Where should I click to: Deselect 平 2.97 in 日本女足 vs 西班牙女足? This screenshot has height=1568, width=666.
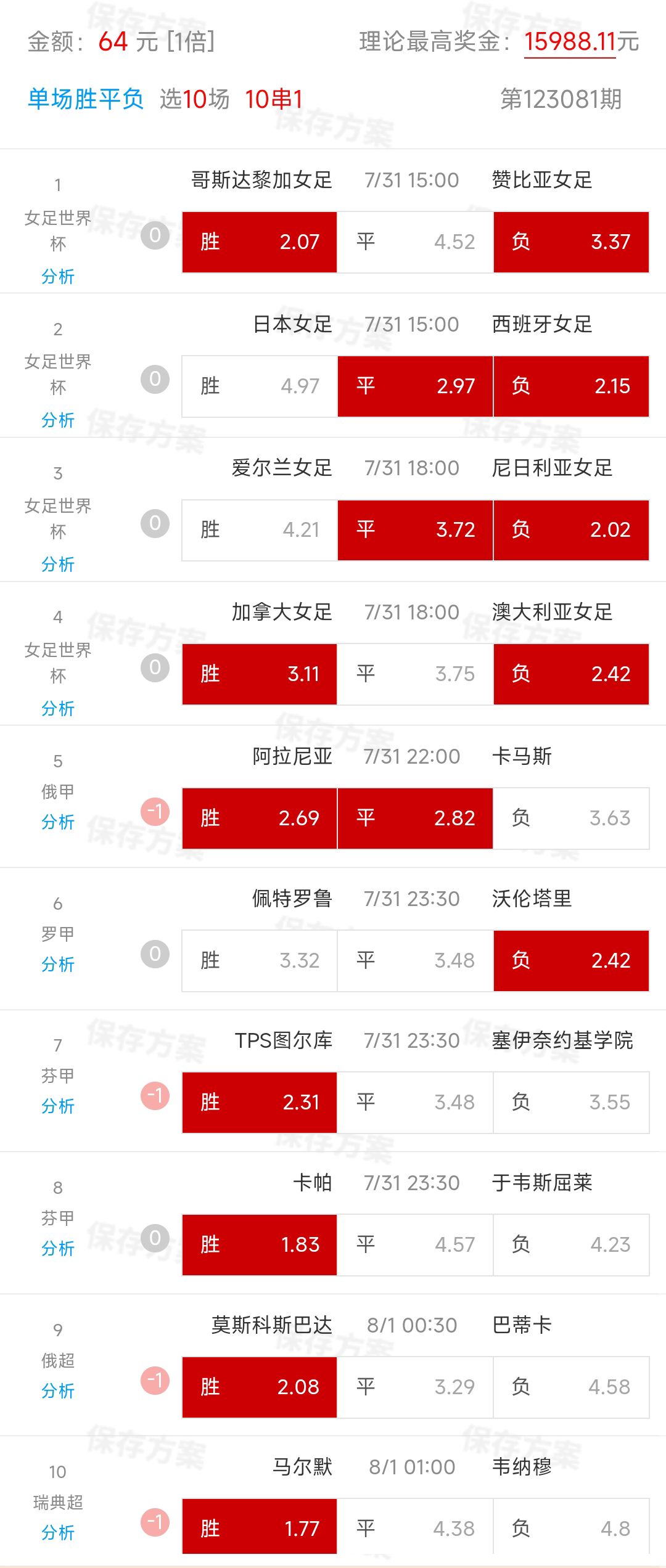click(x=415, y=386)
